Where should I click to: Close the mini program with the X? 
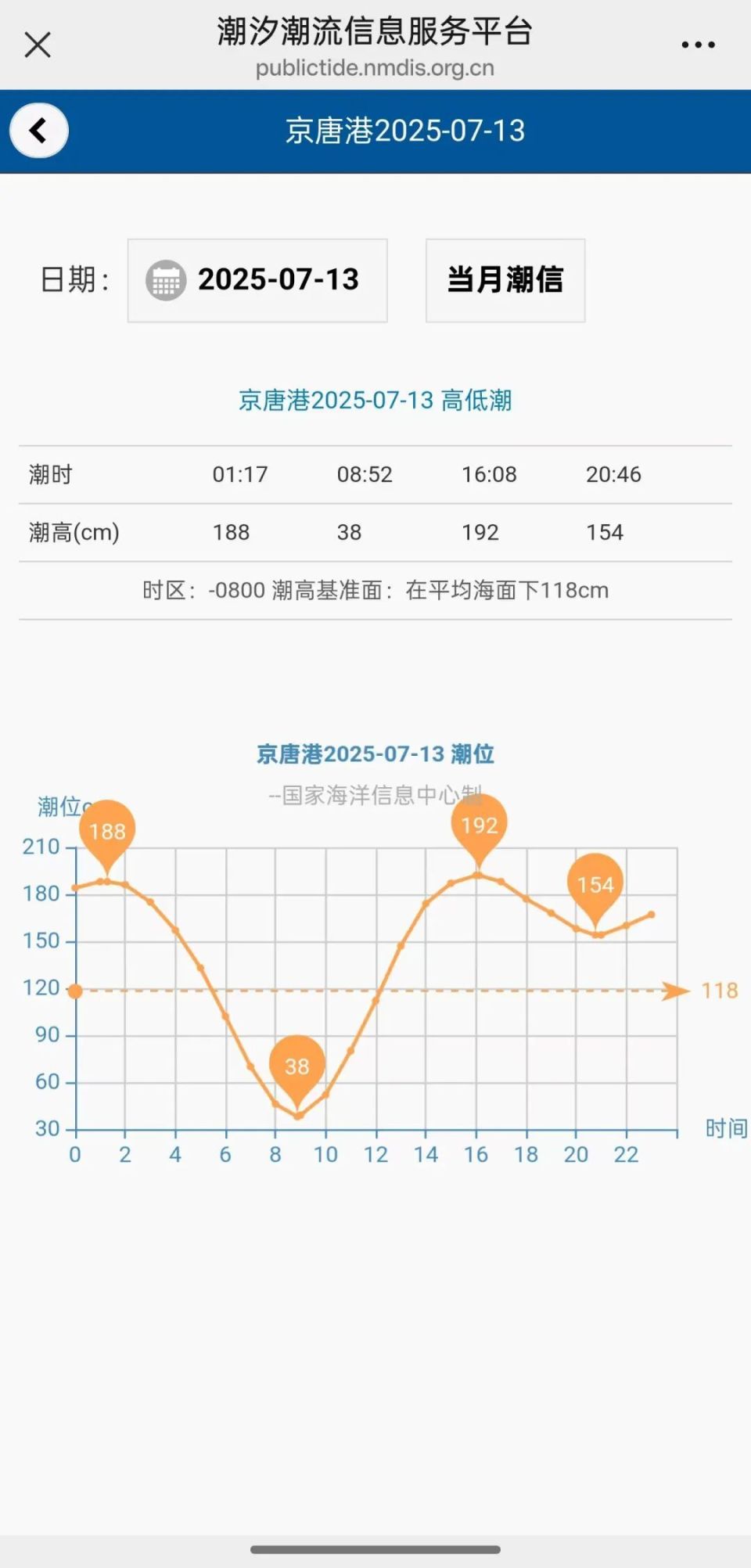coord(37,45)
